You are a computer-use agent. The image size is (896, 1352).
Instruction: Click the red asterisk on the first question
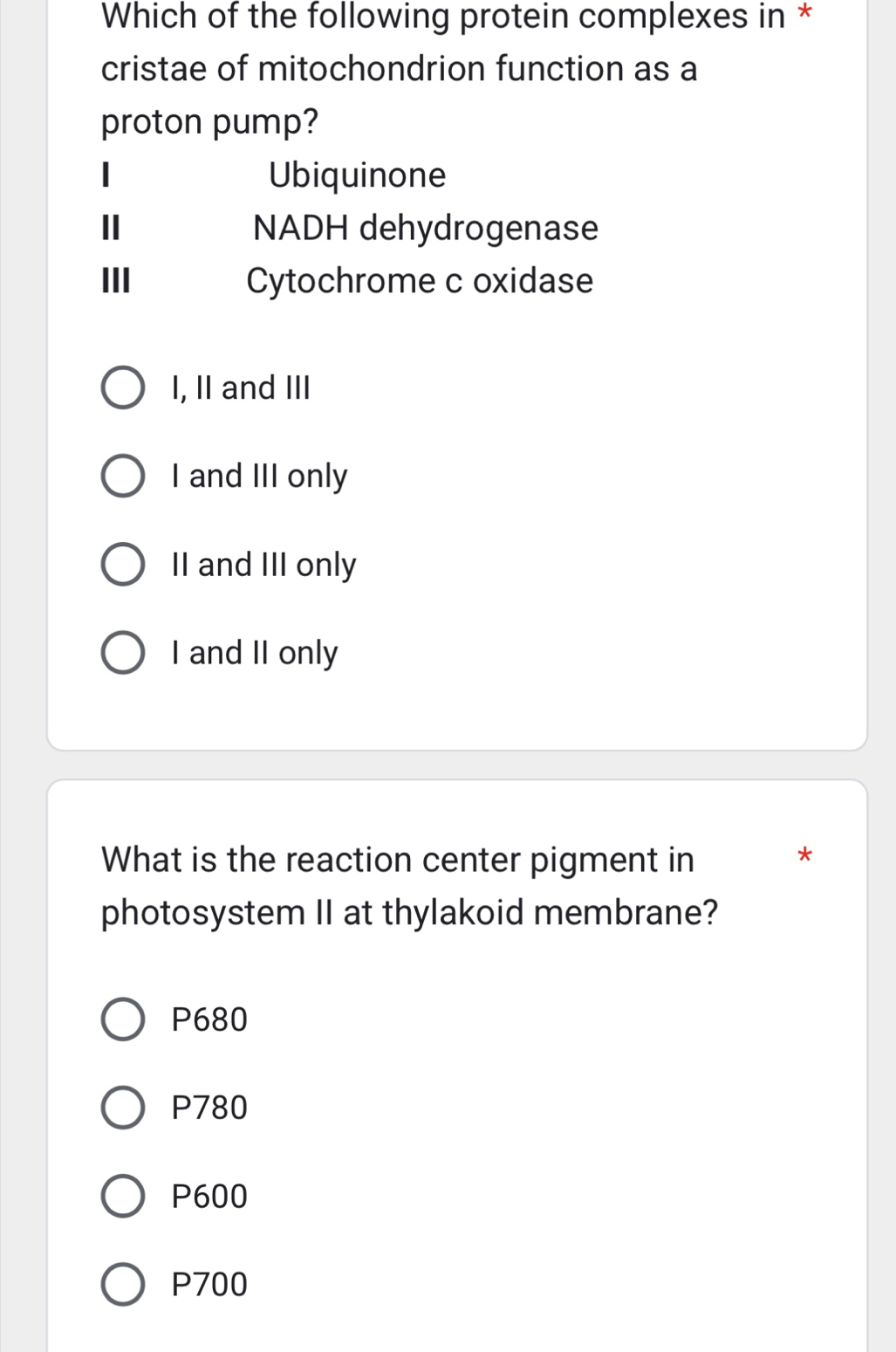point(804,13)
